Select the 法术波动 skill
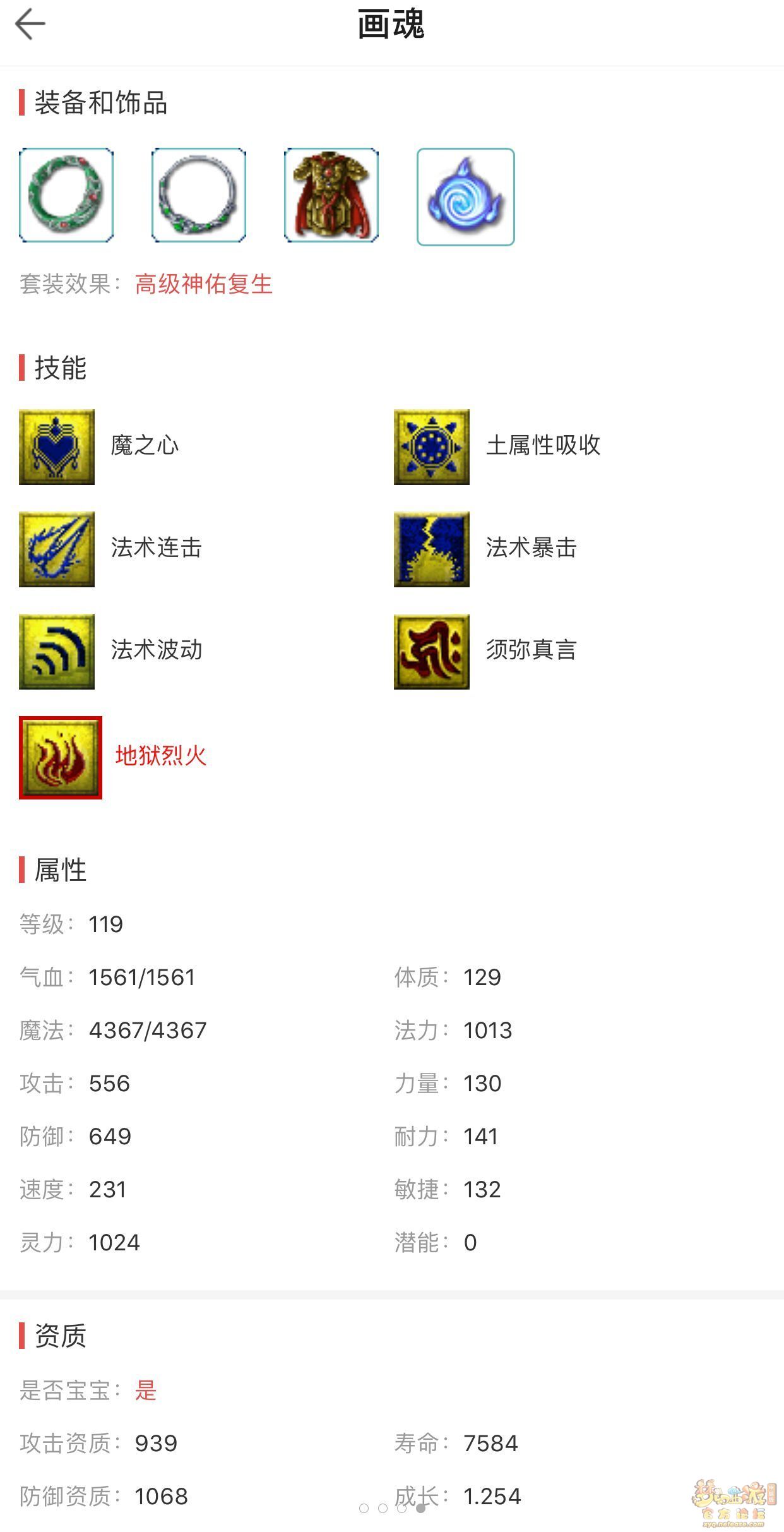This screenshot has width=784, height=1532. tap(57, 651)
